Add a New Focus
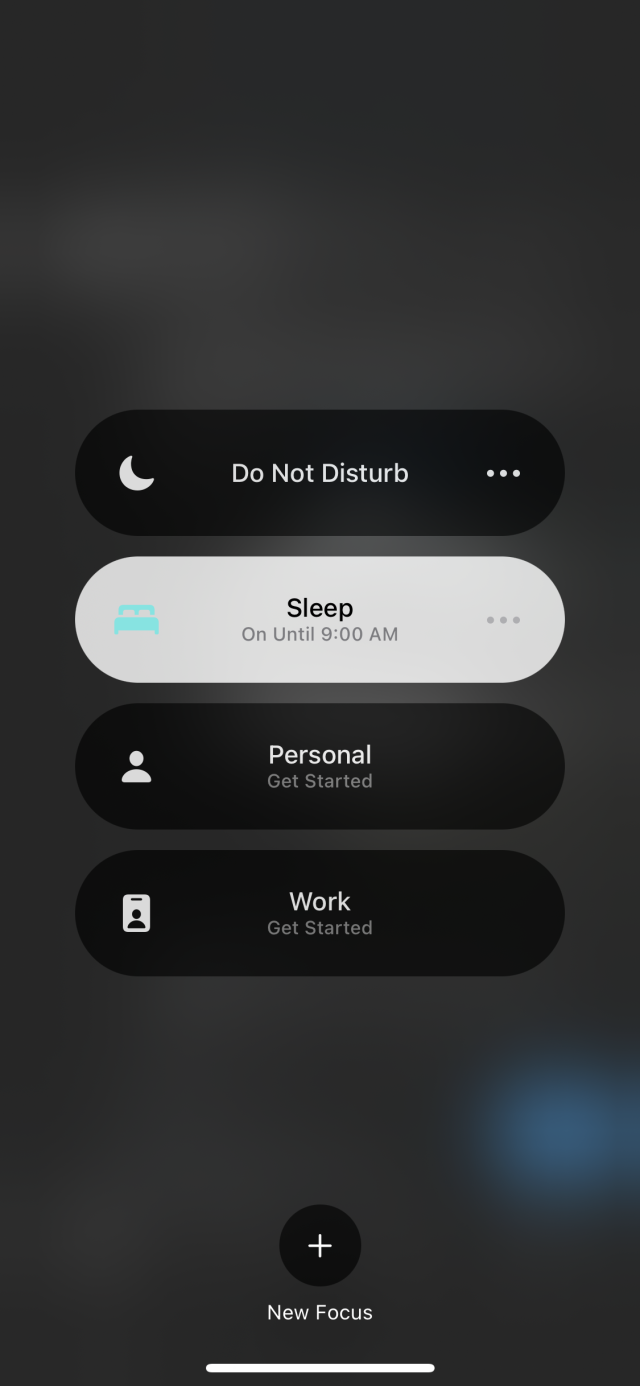640x1386 pixels. [x=320, y=1246]
